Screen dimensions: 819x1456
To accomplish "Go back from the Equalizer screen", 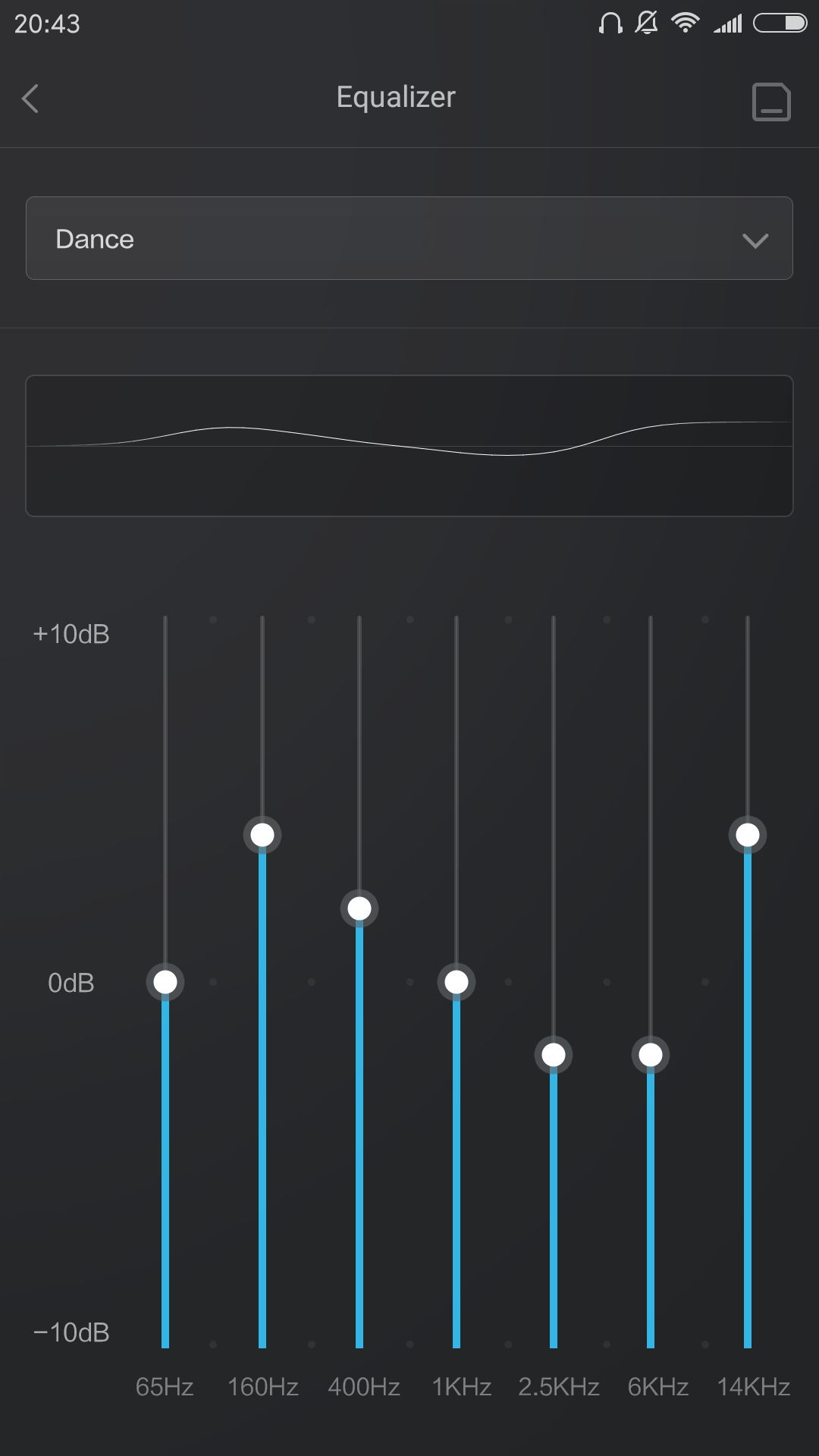I will click(x=30, y=99).
